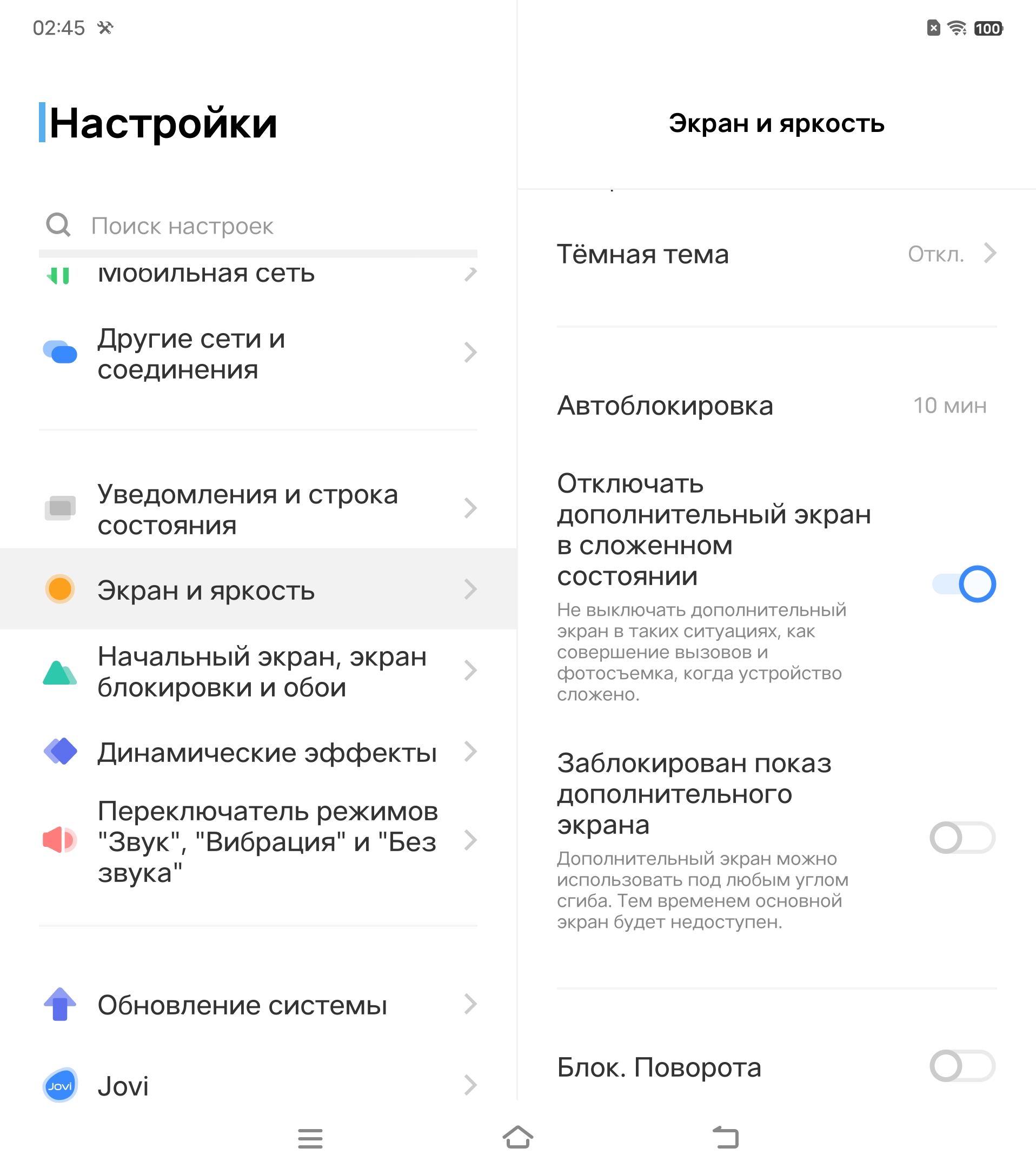Open Обновление системы
This screenshot has width=1036, height=1168.
point(257,1005)
